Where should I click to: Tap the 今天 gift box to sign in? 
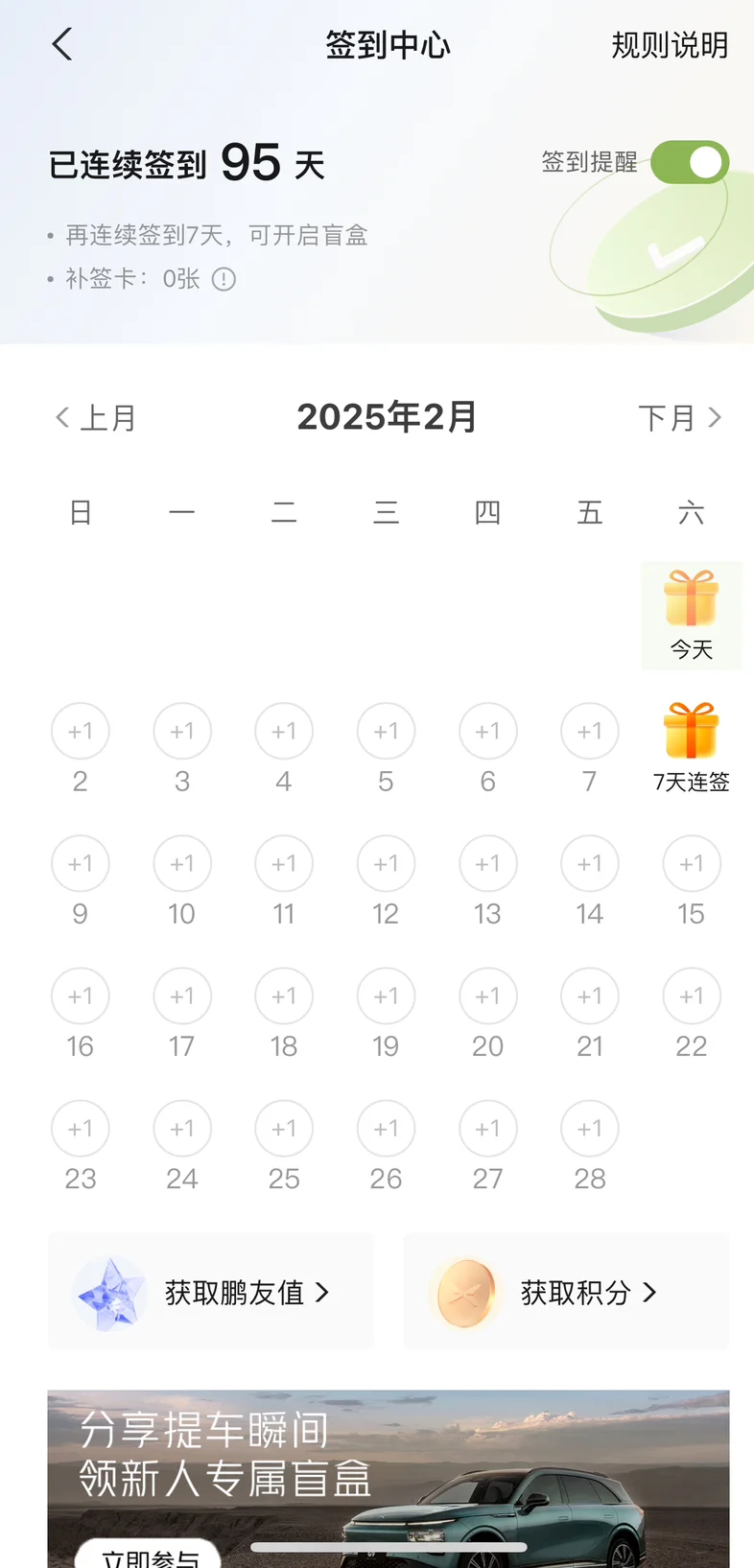pyautogui.click(x=691, y=615)
